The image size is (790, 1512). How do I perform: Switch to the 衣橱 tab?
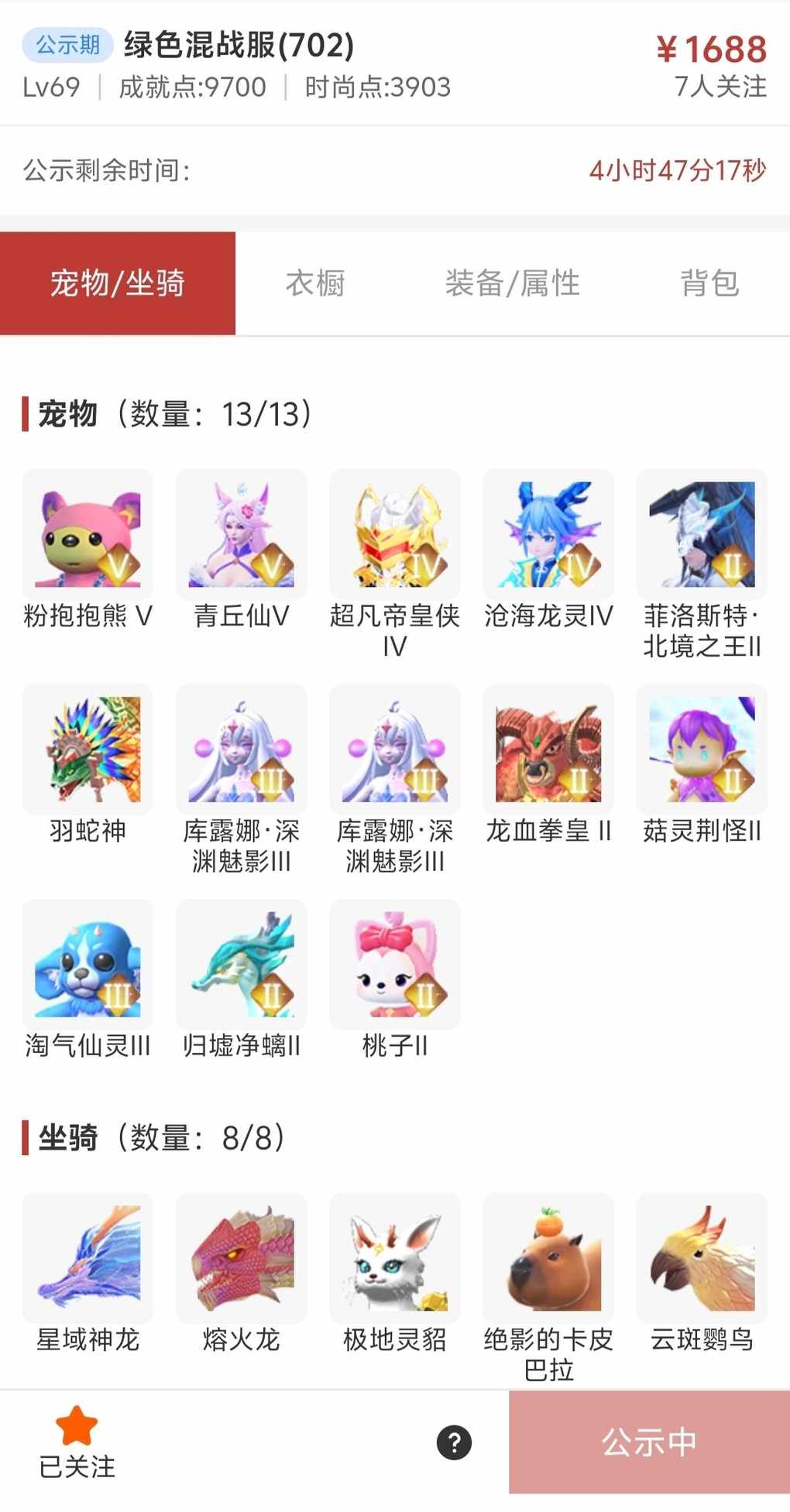315,283
